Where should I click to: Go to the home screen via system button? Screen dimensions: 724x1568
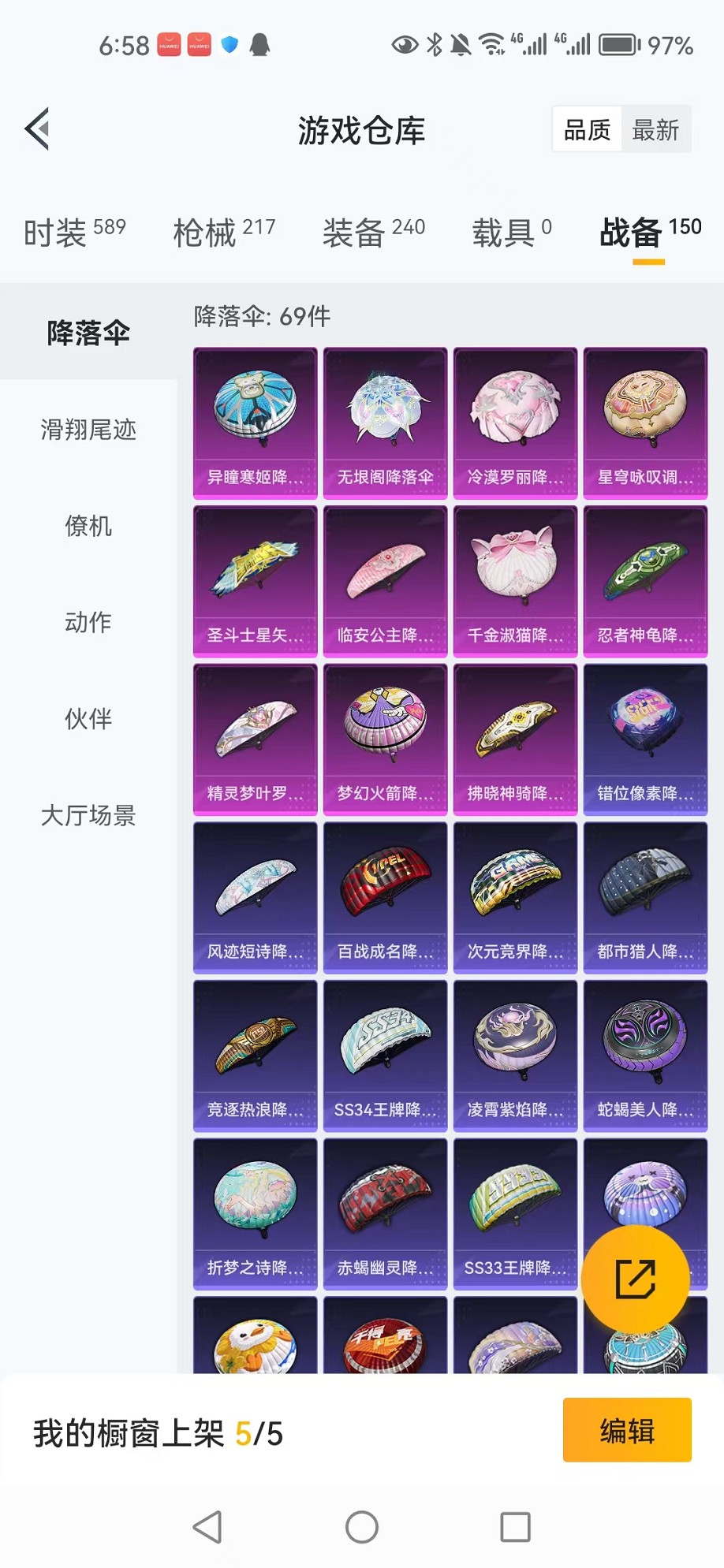coord(362,1527)
